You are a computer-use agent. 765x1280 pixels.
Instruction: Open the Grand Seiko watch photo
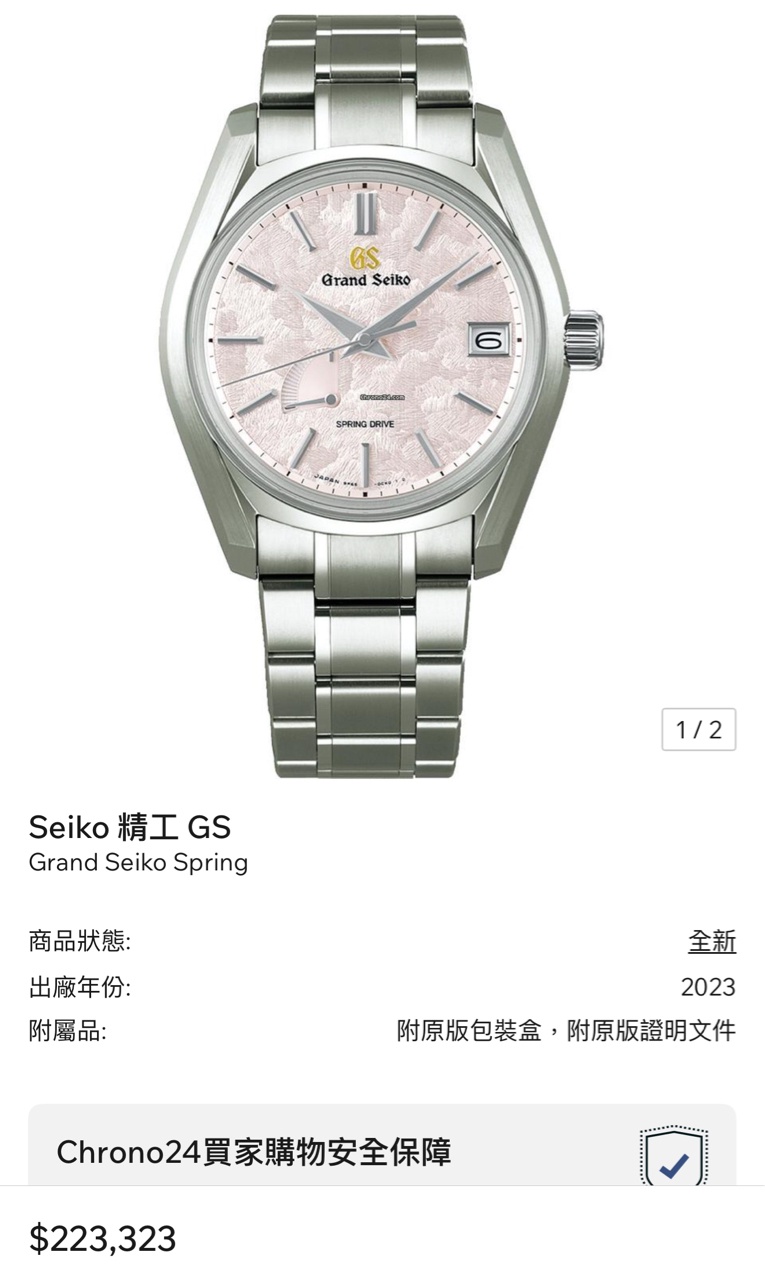[x=382, y=390]
